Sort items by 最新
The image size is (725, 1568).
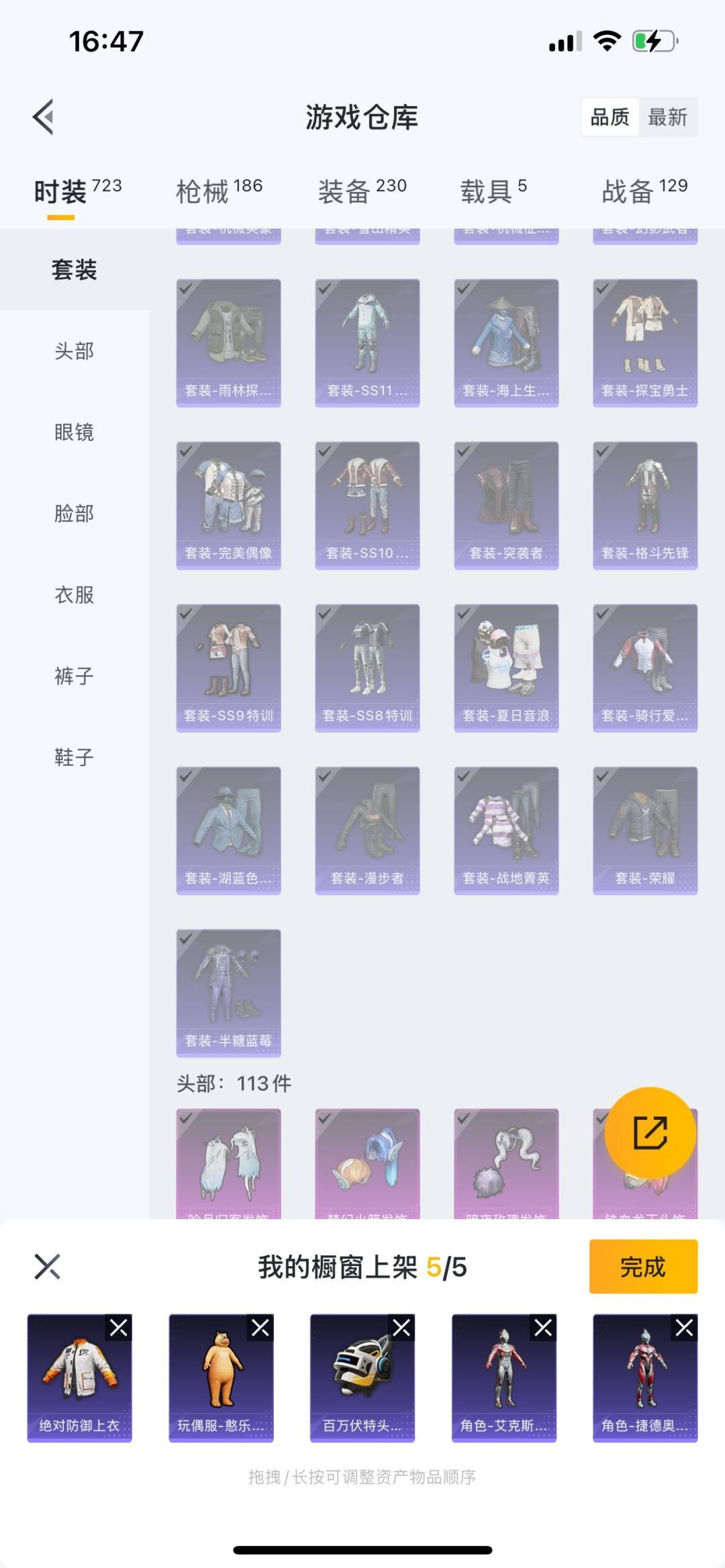coord(667,117)
